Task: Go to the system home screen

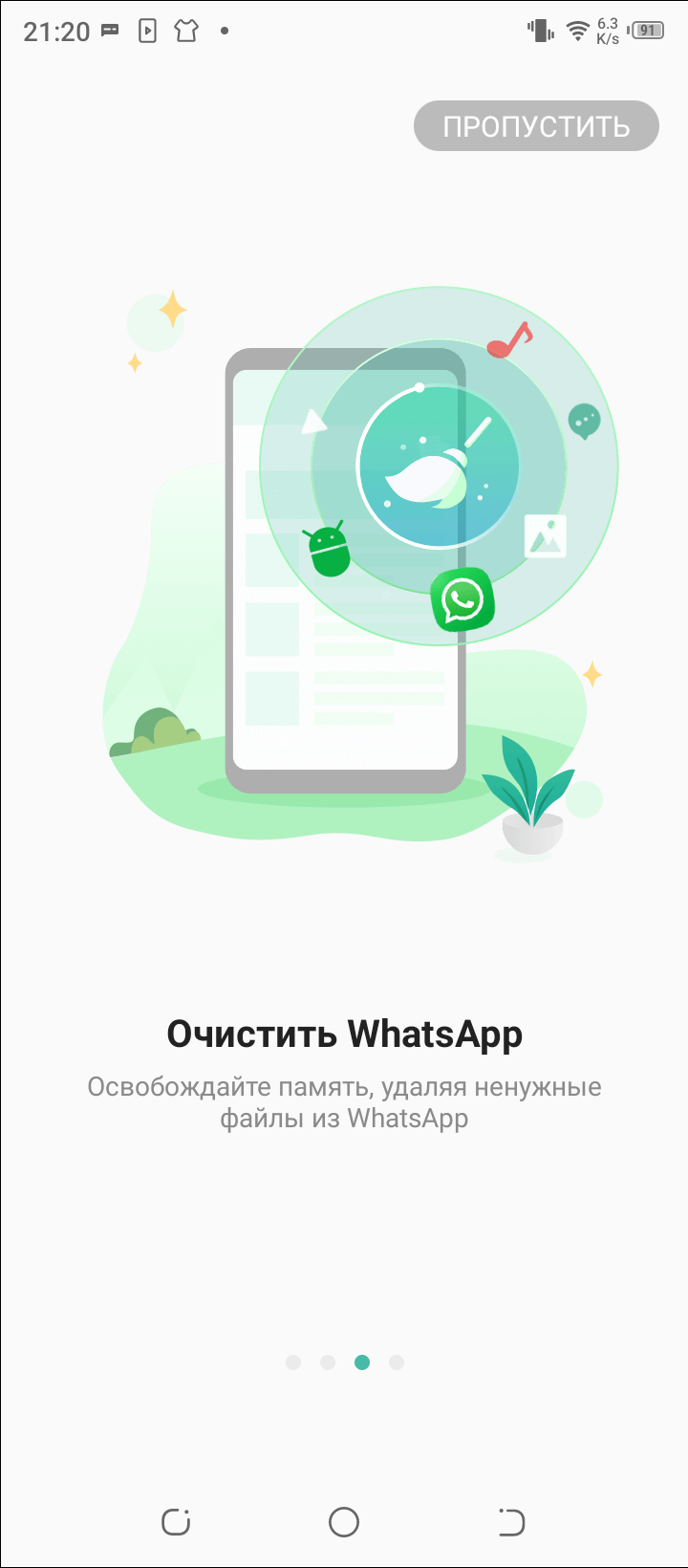Action: coord(343,1521)
